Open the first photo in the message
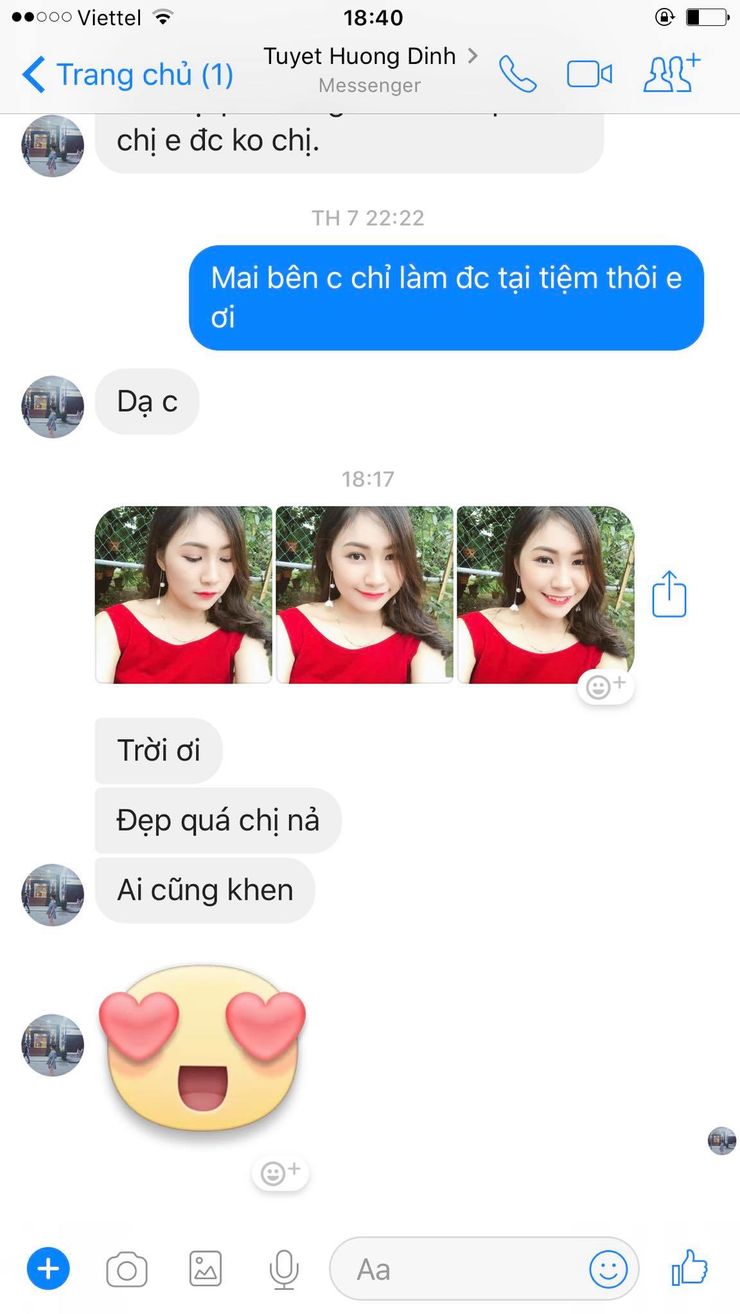 click(183, 595)
